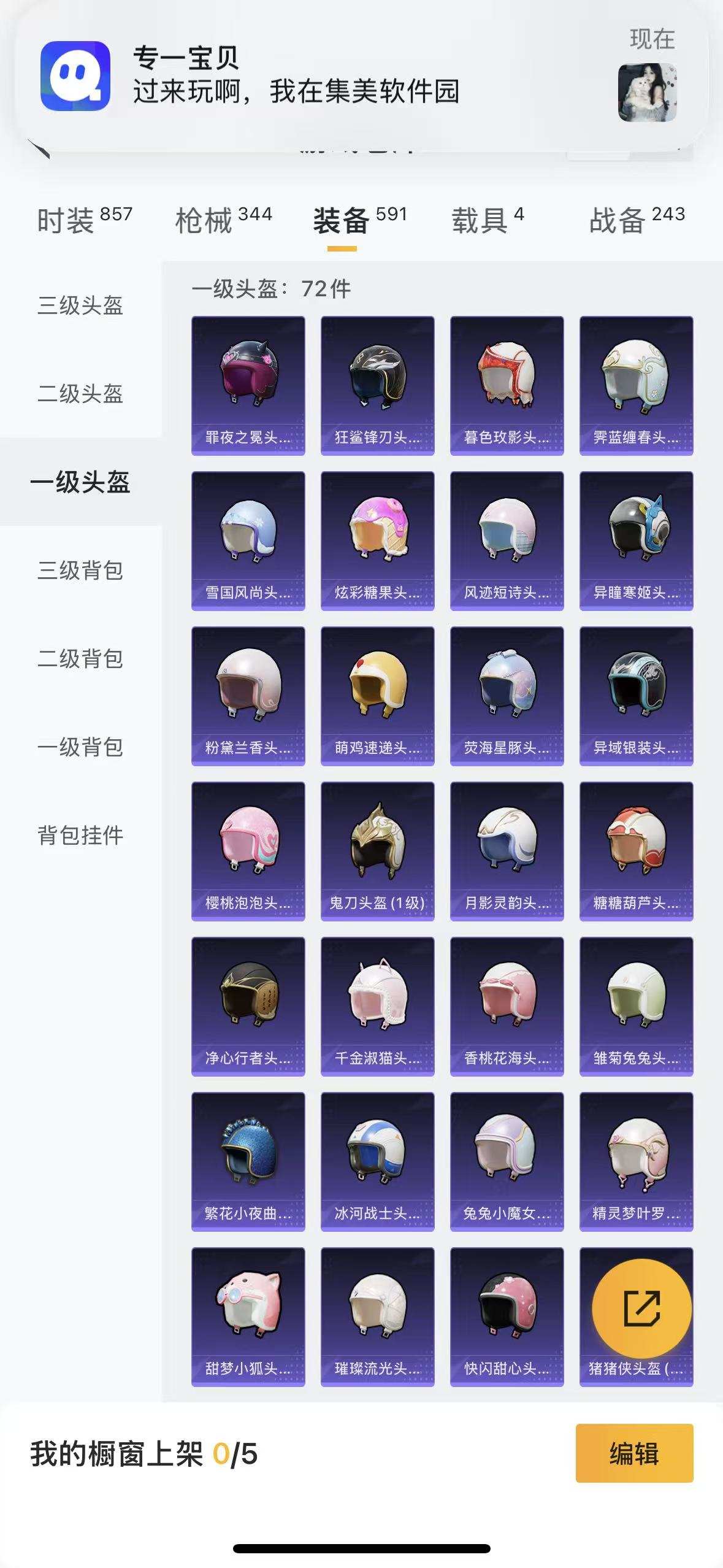Screen dimensions: 723x1568
Task: Choose 一级背包 from the sidebar
Action: [80, 747]
